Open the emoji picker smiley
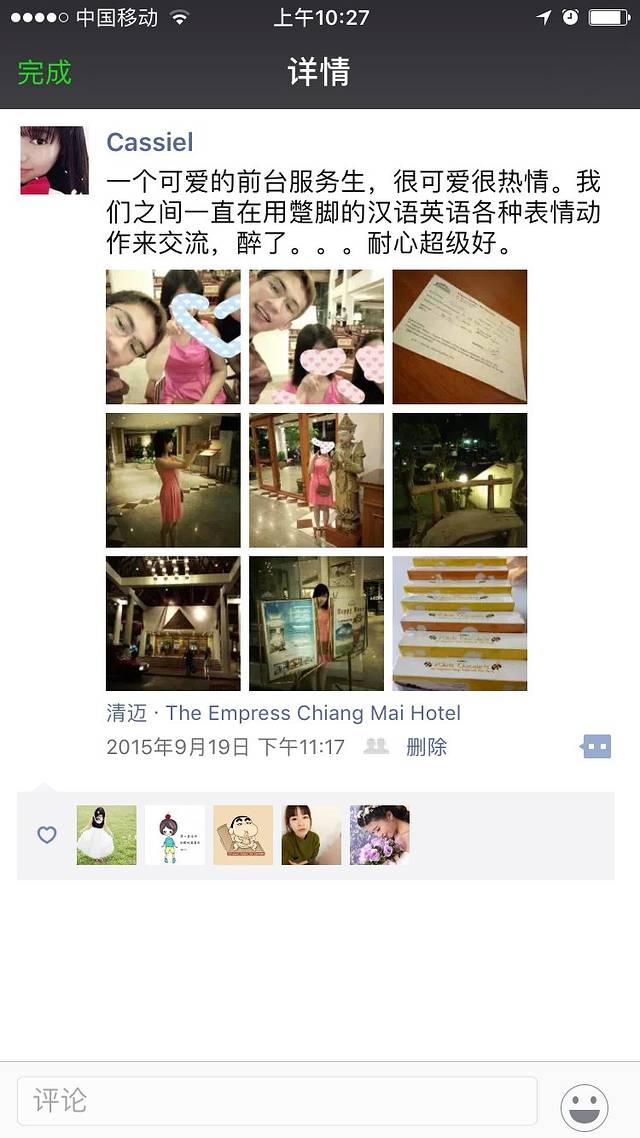640x1138 pixels. tap(584, 1106)
